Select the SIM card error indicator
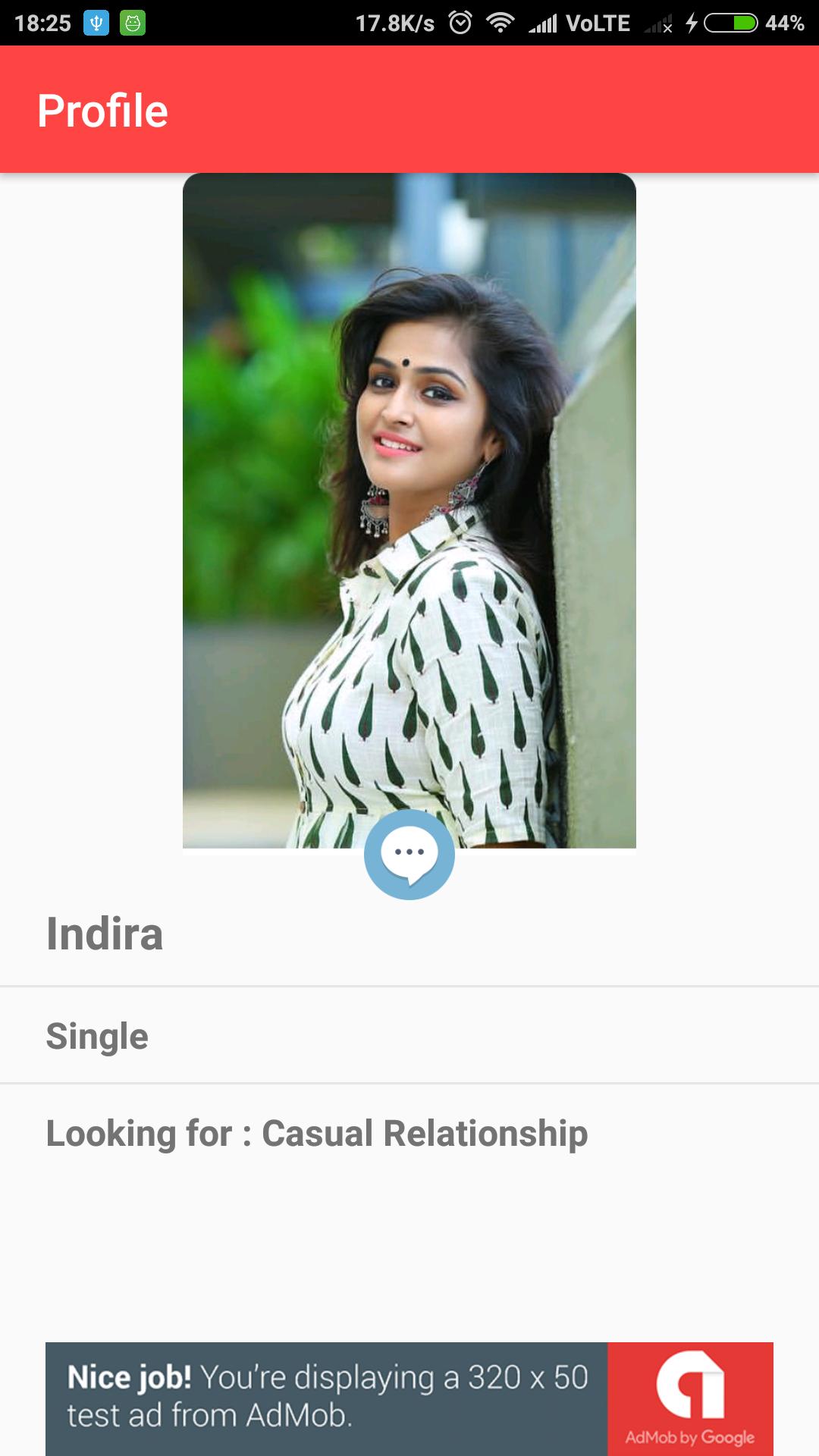 pyautogui.click(x=657, y=23)
